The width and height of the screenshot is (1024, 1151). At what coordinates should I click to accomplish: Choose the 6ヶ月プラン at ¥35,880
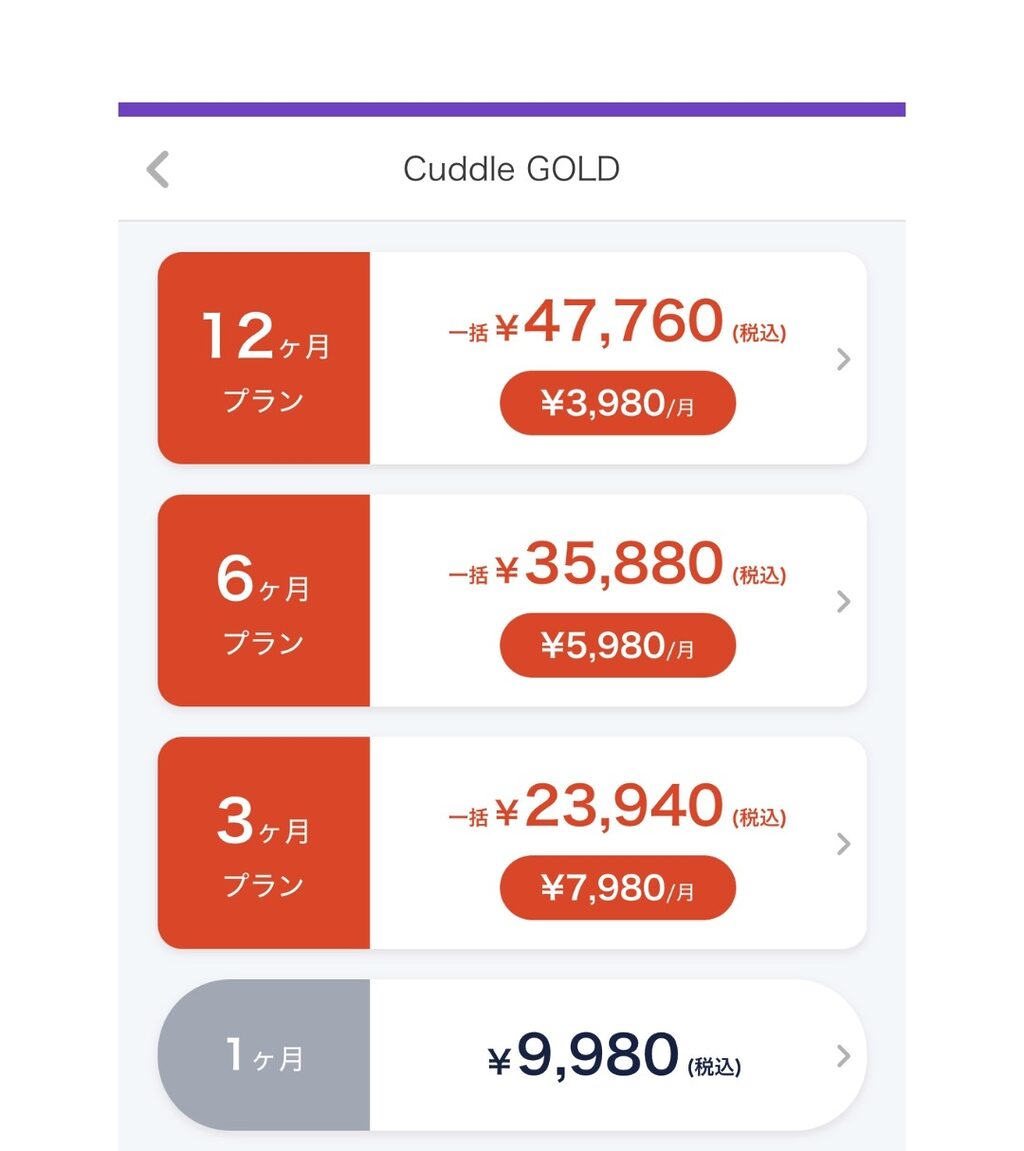(512, 601)
